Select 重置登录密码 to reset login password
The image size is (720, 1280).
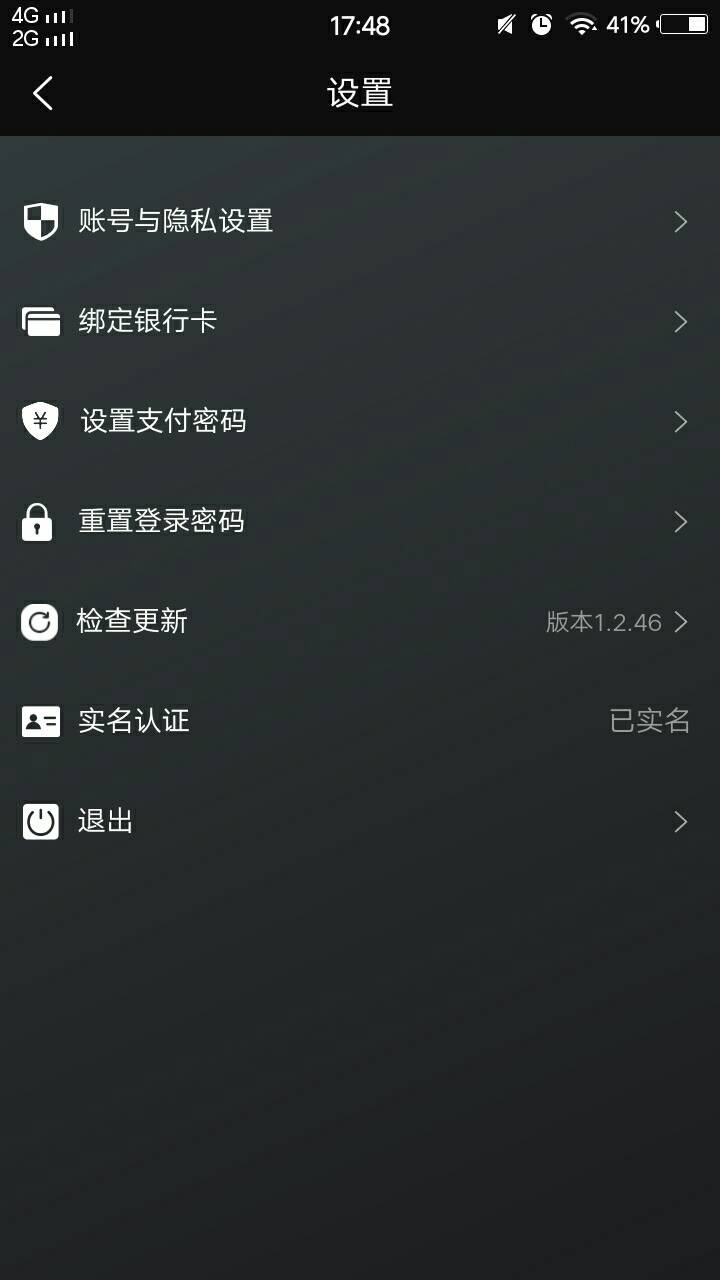point(360,521)
